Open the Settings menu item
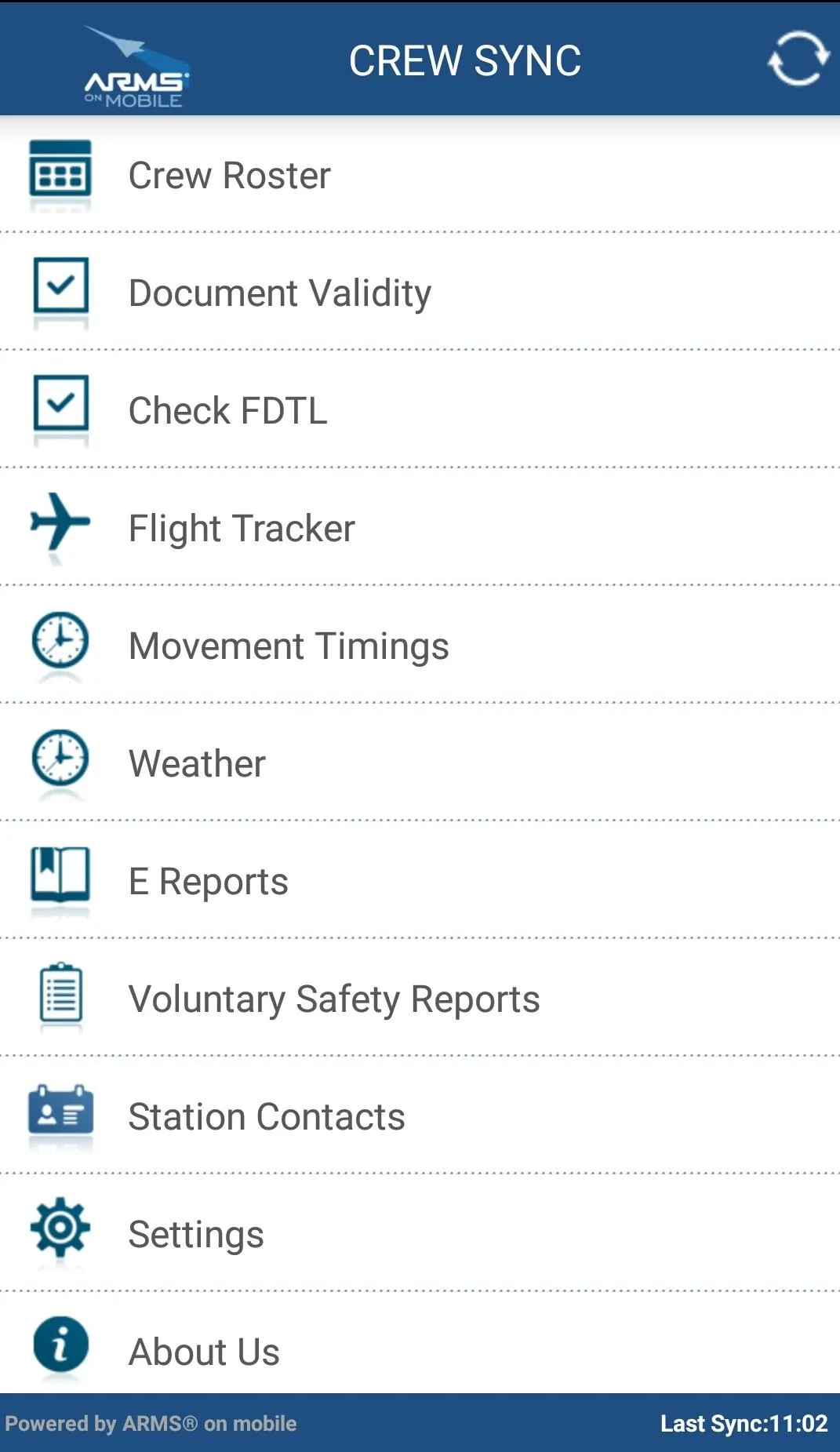Viewport: 840px width, 1452px height. pyautogui.click(x=196, y=1234)
